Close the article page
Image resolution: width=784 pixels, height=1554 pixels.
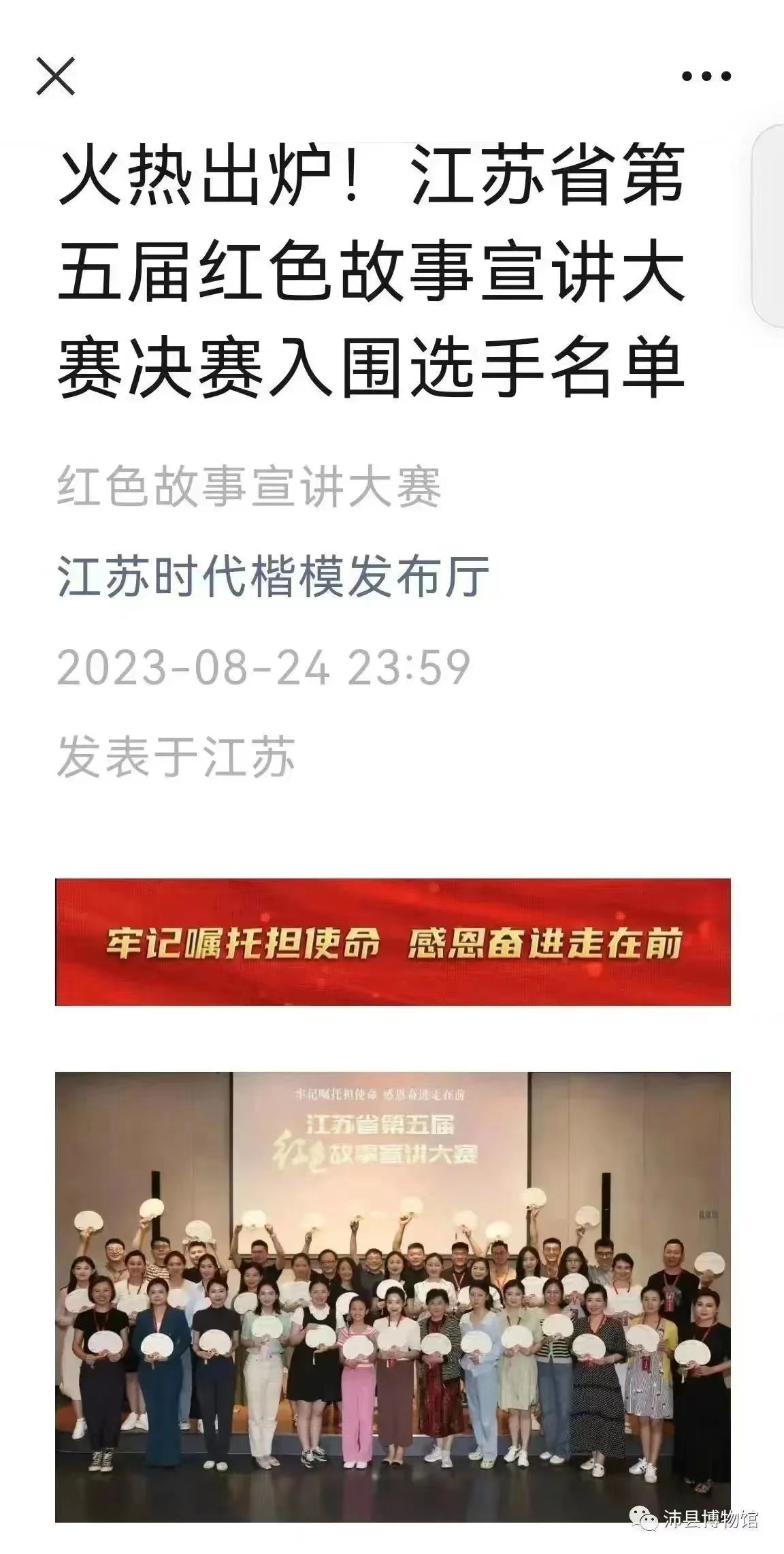tap(56, 76)
